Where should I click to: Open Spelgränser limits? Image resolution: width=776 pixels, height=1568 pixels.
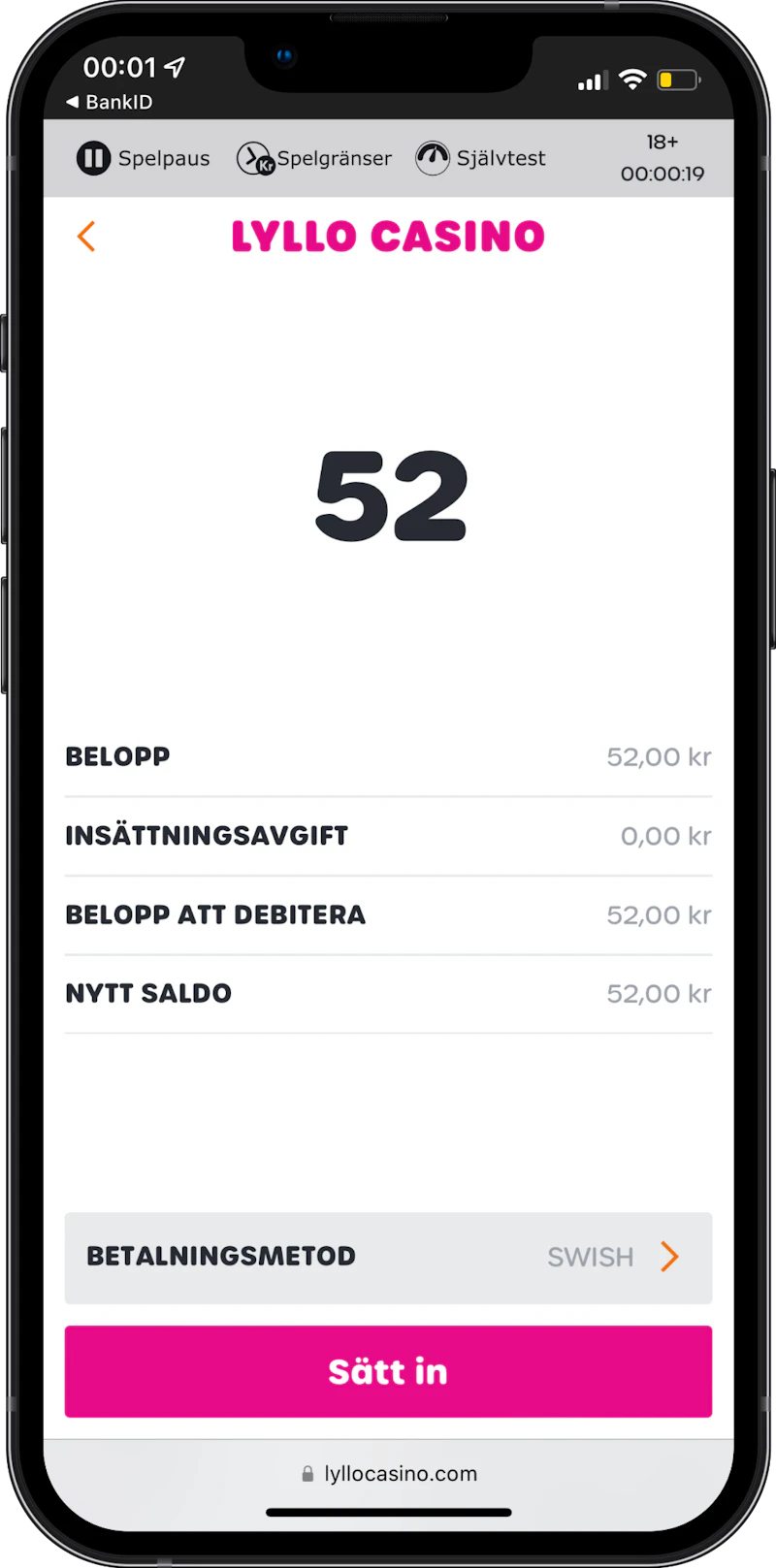314,158
